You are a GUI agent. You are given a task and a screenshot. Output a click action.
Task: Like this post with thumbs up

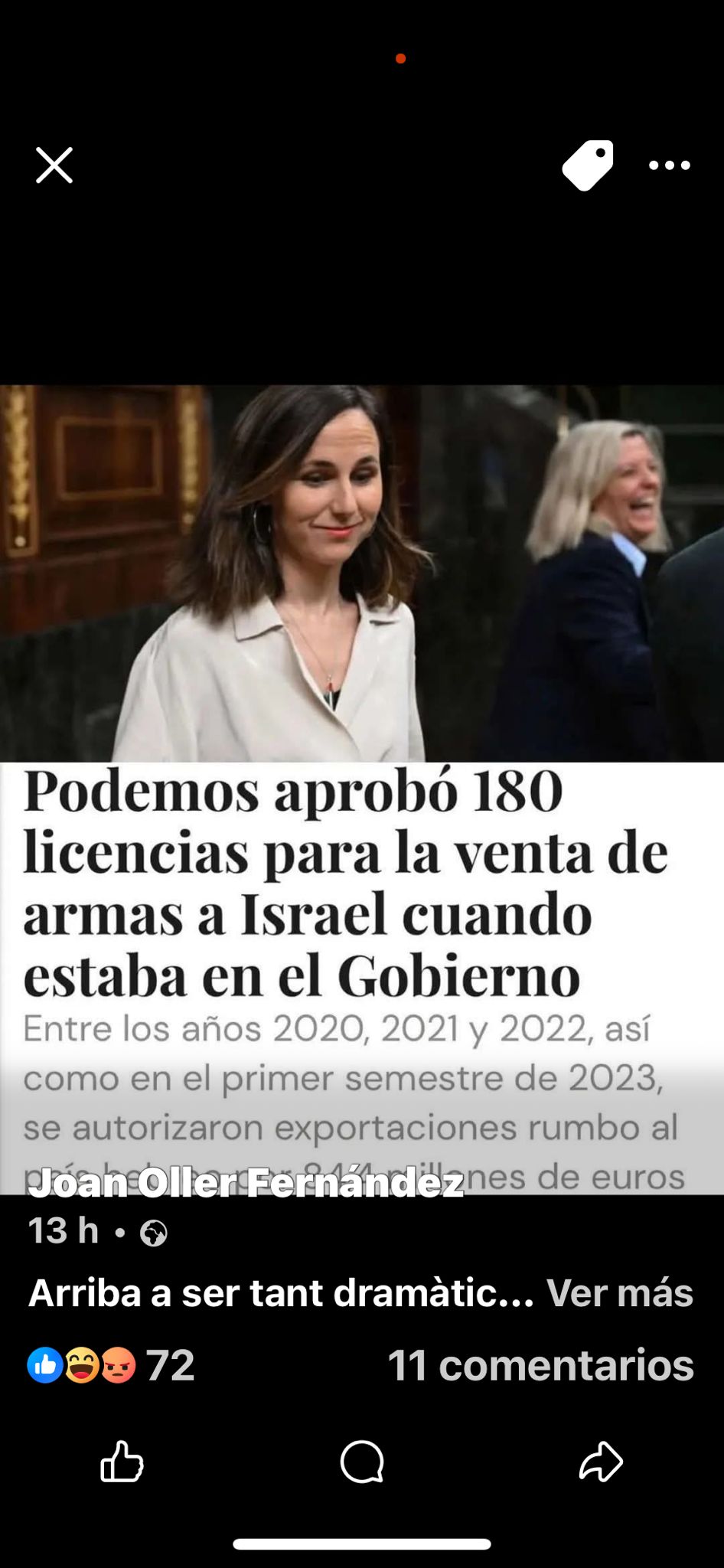(x=122, y=1462)
